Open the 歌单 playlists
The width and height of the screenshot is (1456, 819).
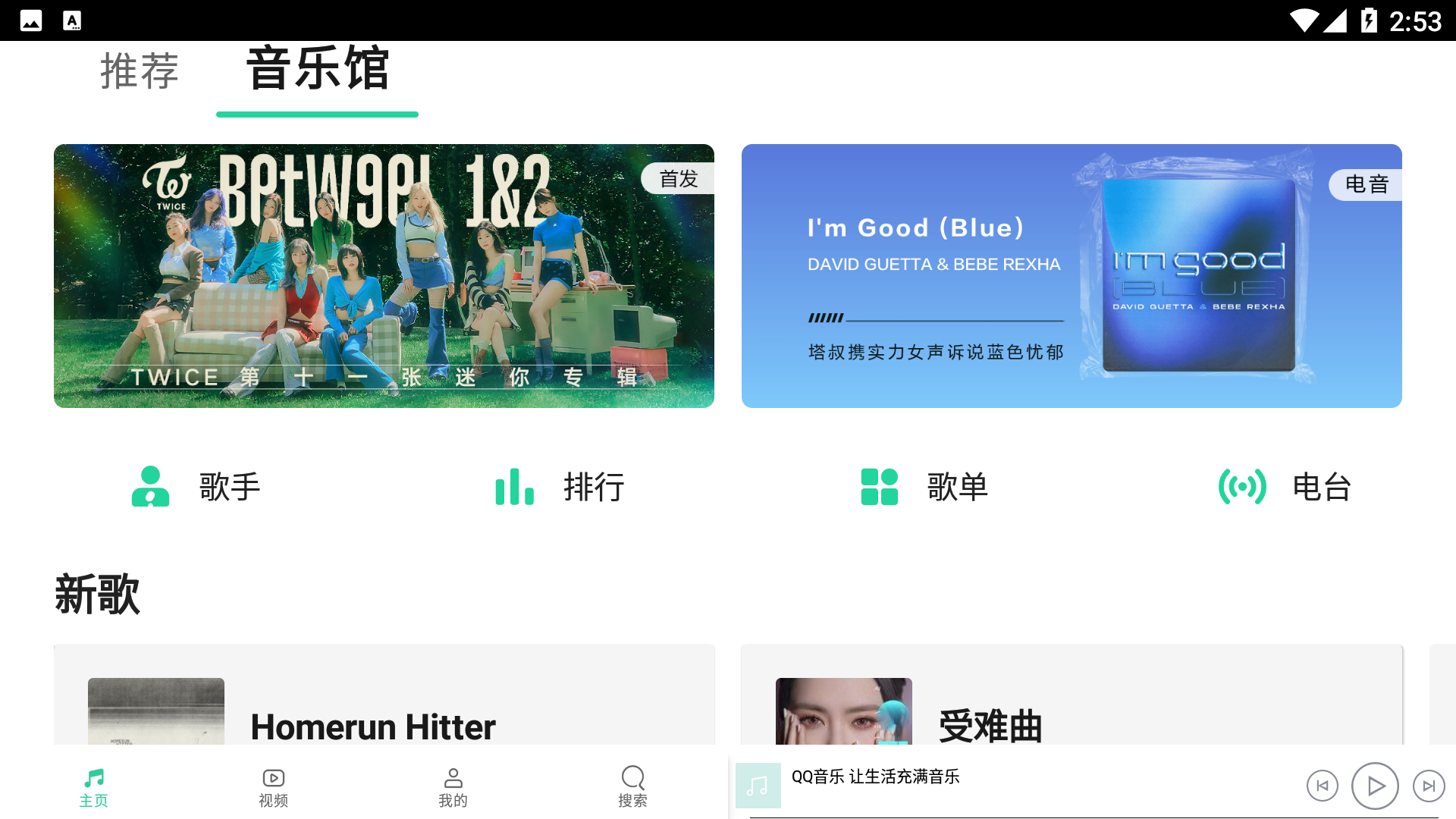(x=924, y=486)
